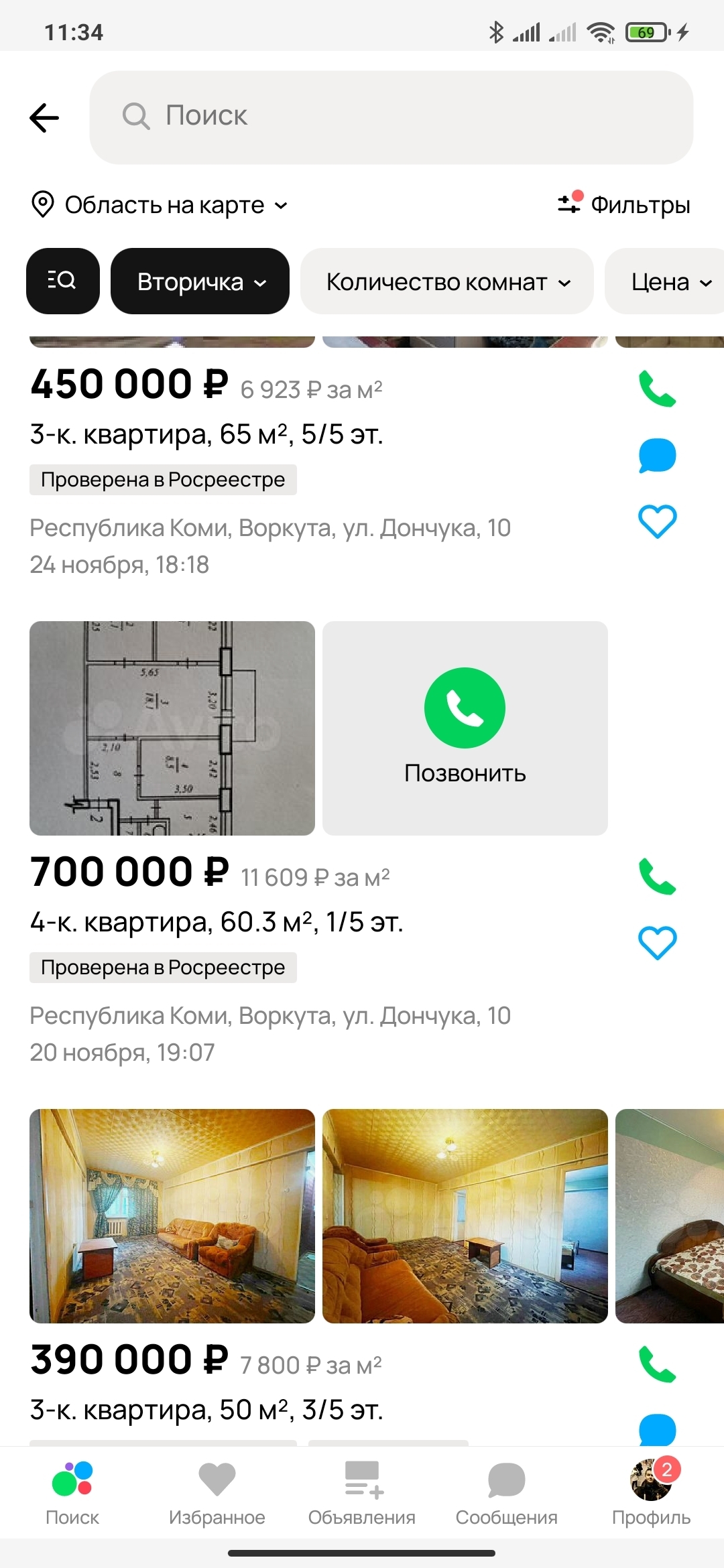This screenshot has height=1568, width=724.
Task: Switch to the Избранное tab
Action: click(x=217, y=1493)
